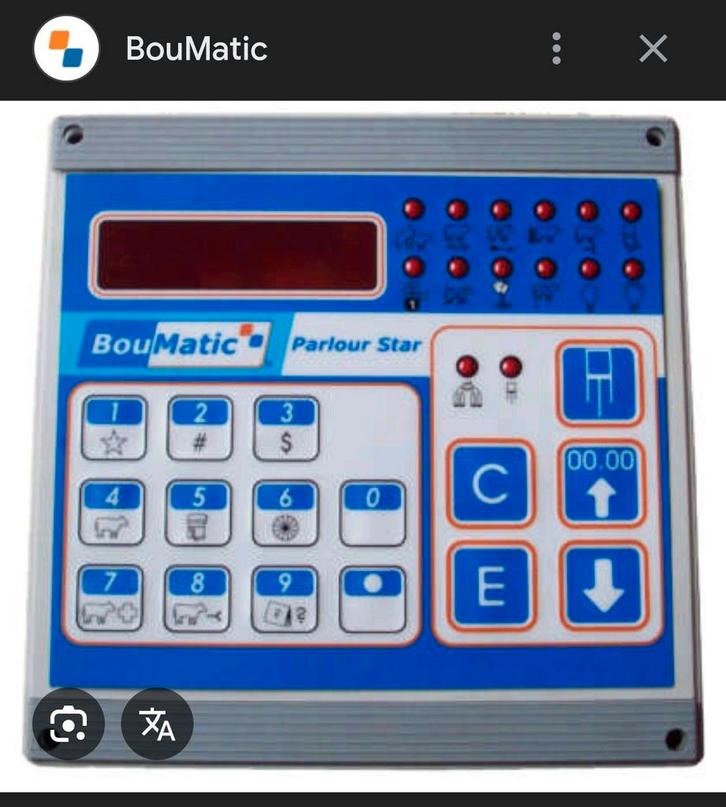Image resolution: width=726 pixels, height=807 pixels.
Task: Close the BouMatic image viewer
Action: pos(653,48)
